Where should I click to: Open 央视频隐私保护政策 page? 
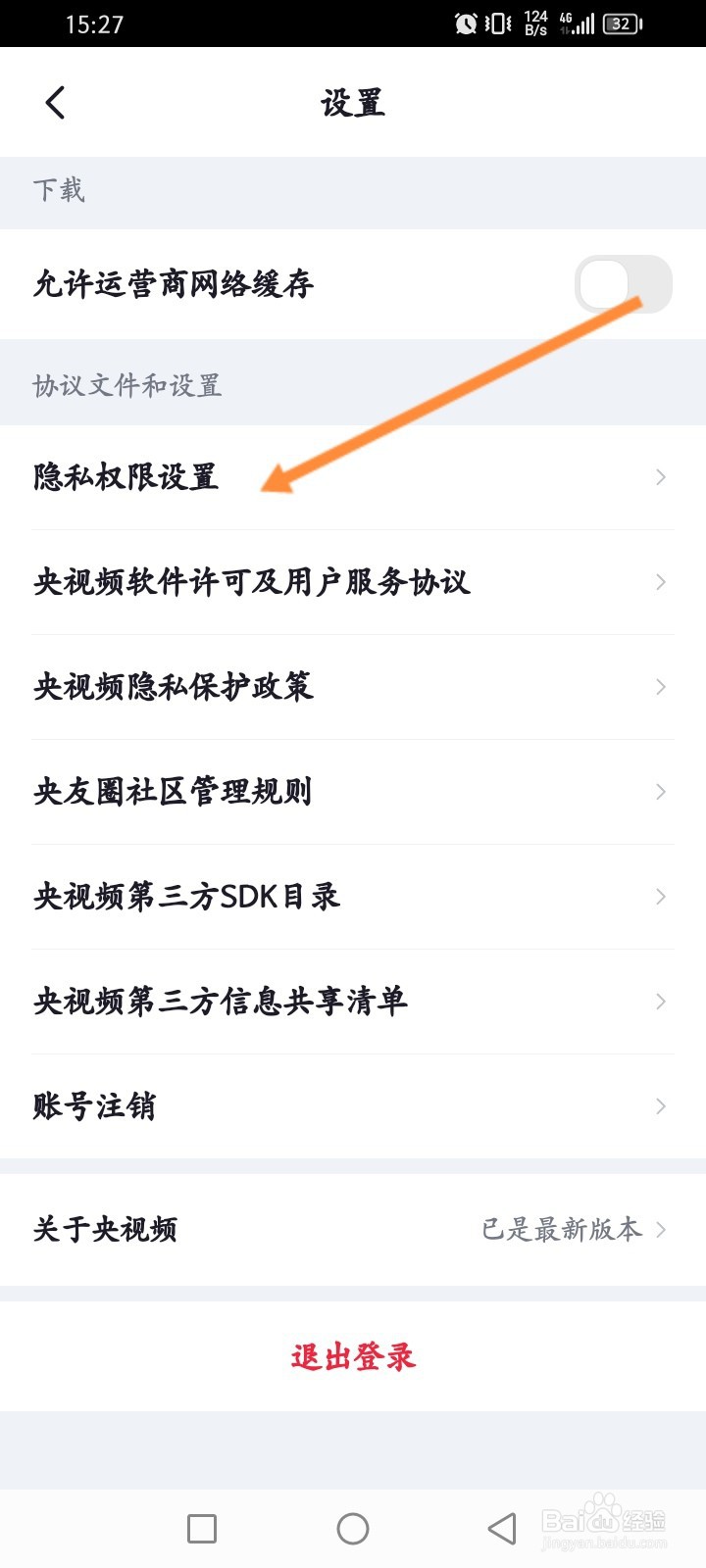(x=353, y=687)
